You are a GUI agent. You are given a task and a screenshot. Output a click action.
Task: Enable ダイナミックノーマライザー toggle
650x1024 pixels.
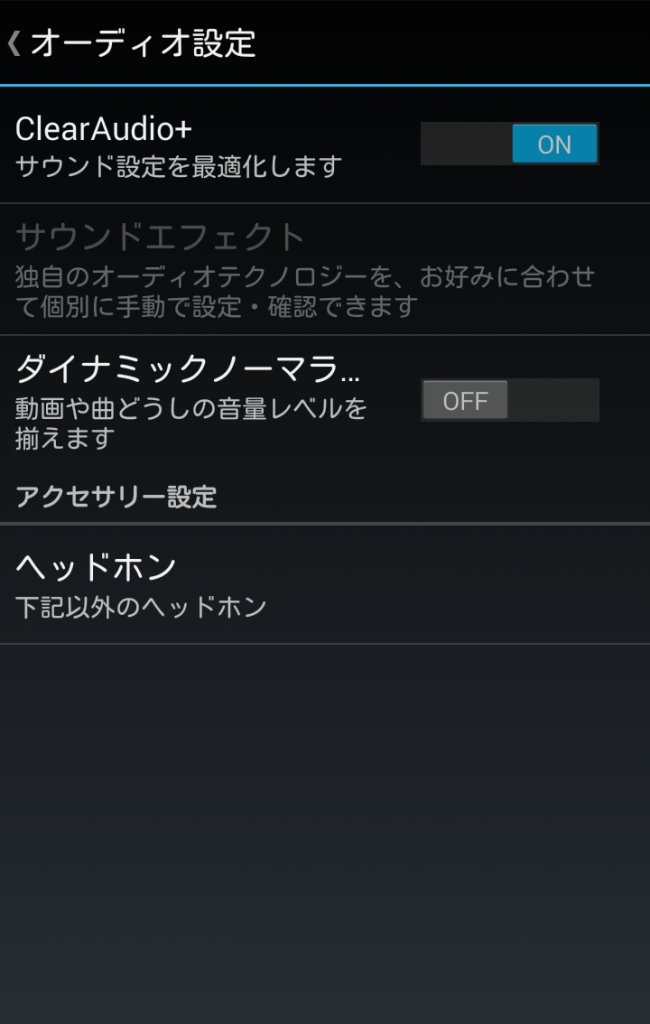tap(509, 400)
